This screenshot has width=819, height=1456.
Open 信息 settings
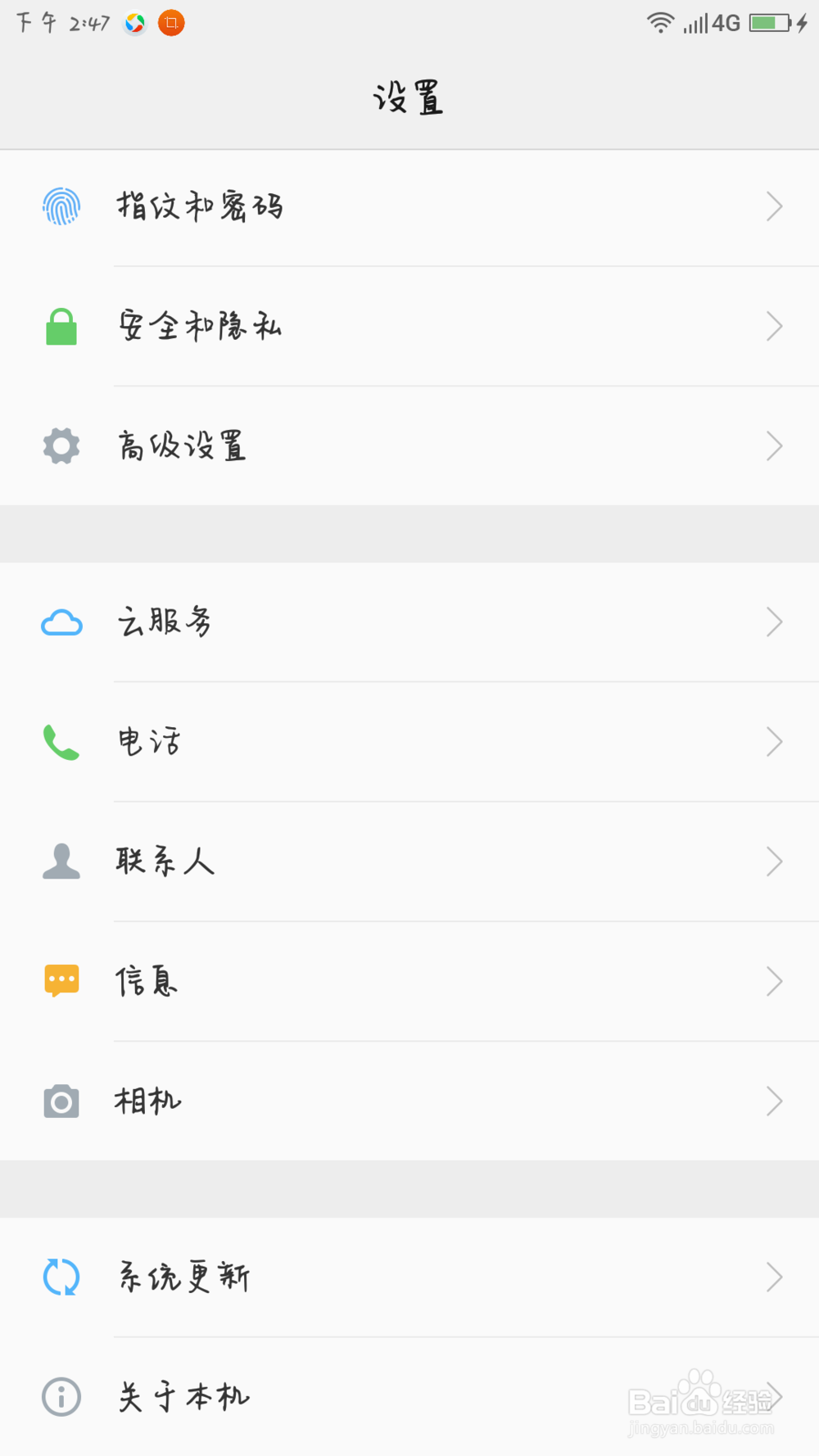tap(409, 981)
